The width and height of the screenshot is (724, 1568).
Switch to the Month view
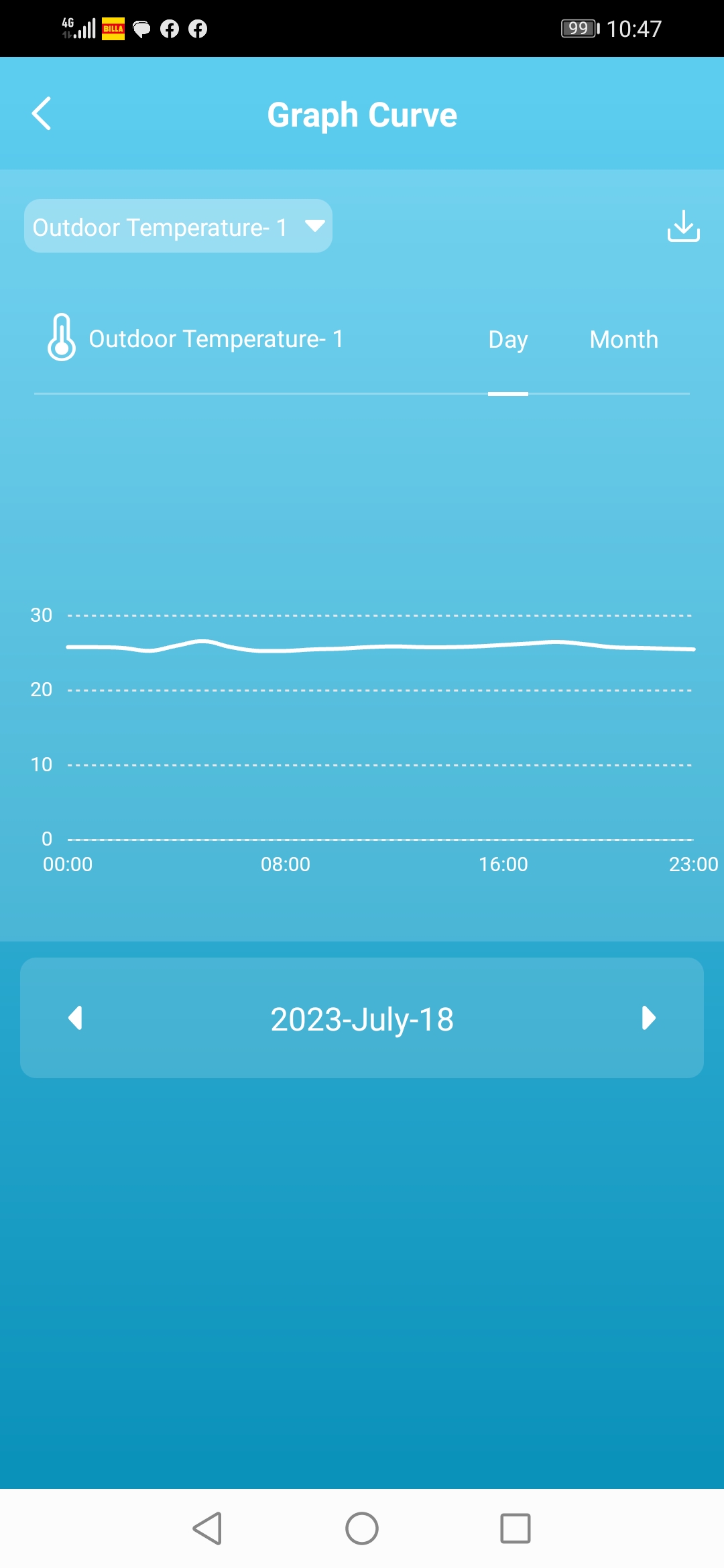[623, 340]
